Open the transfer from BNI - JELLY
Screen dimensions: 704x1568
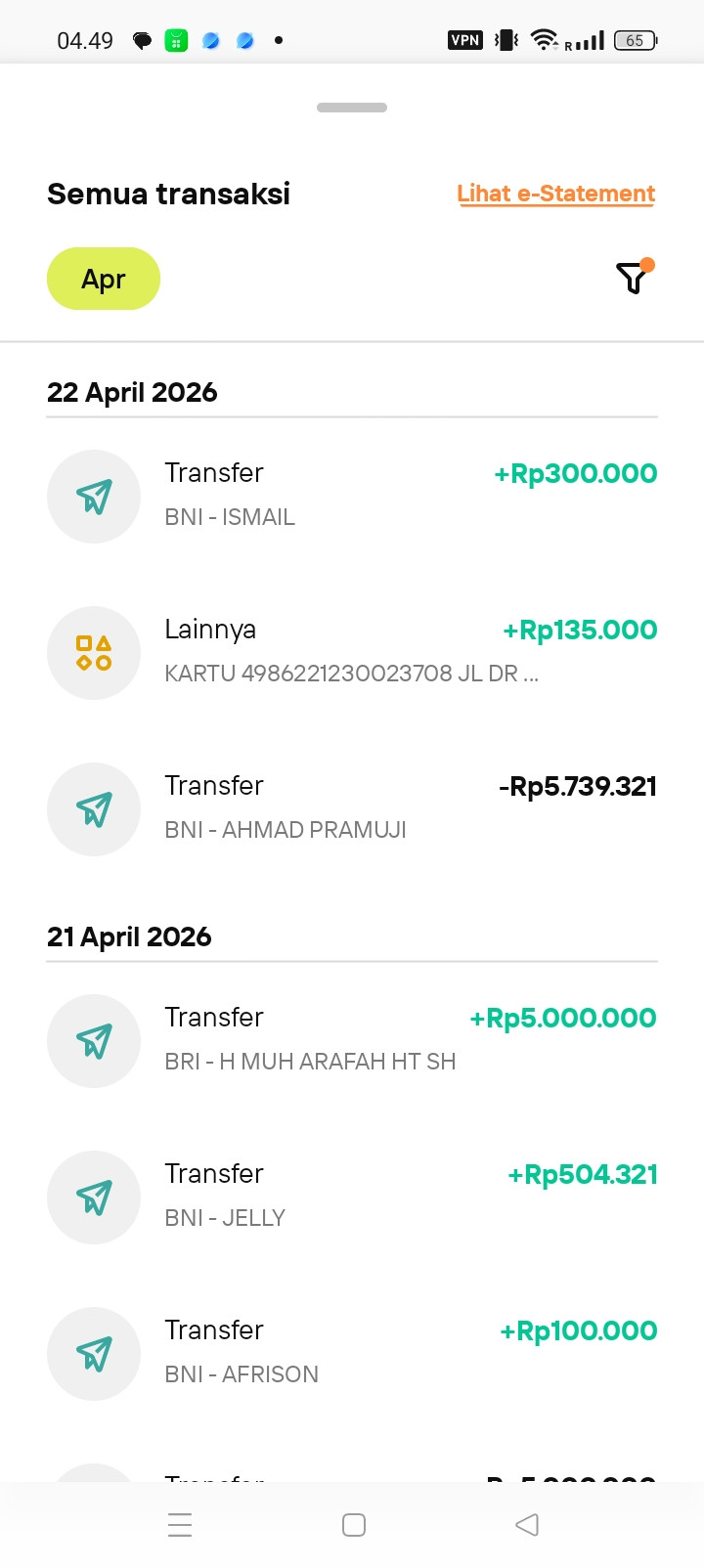pyautogui.click(x=352, y=1197)
